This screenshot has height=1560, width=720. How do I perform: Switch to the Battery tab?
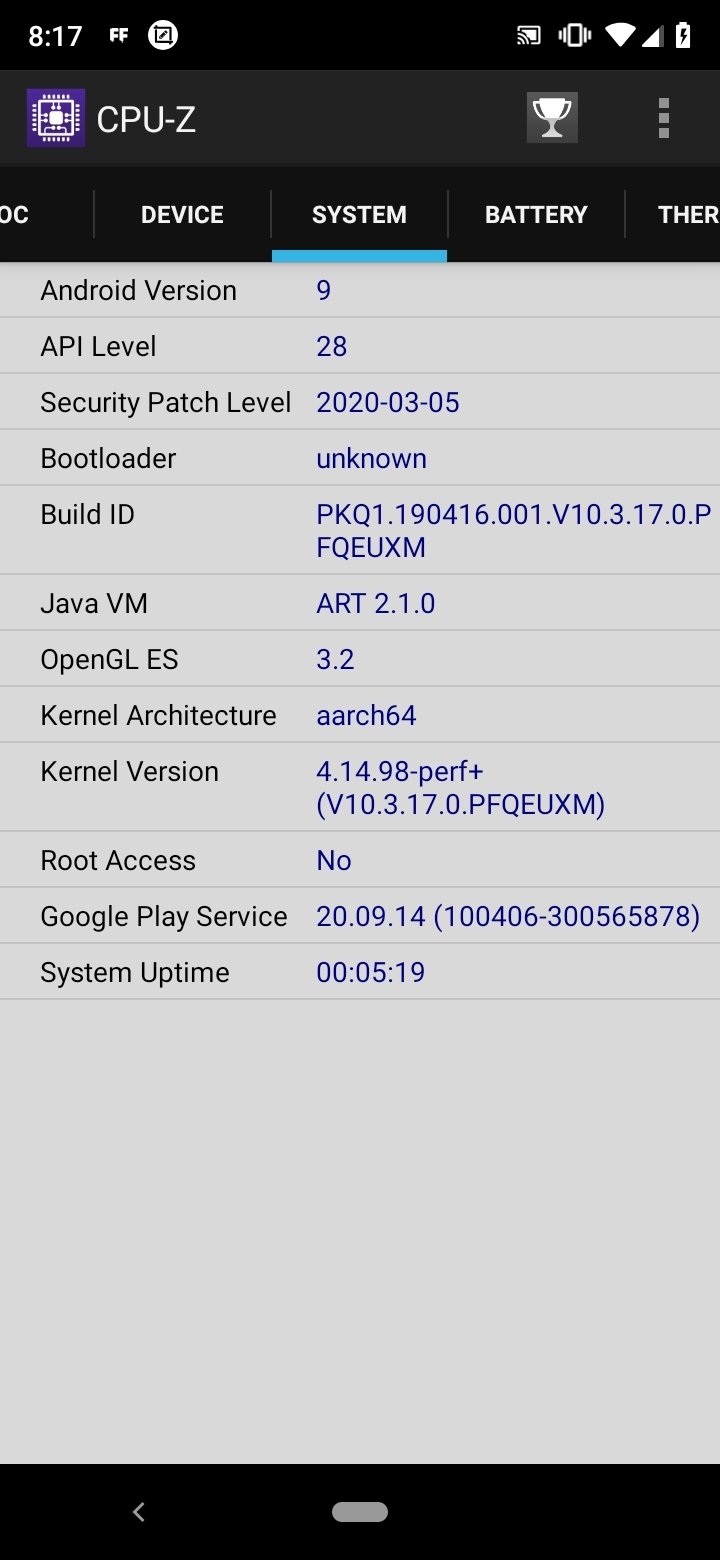click(x=536, y=215)
